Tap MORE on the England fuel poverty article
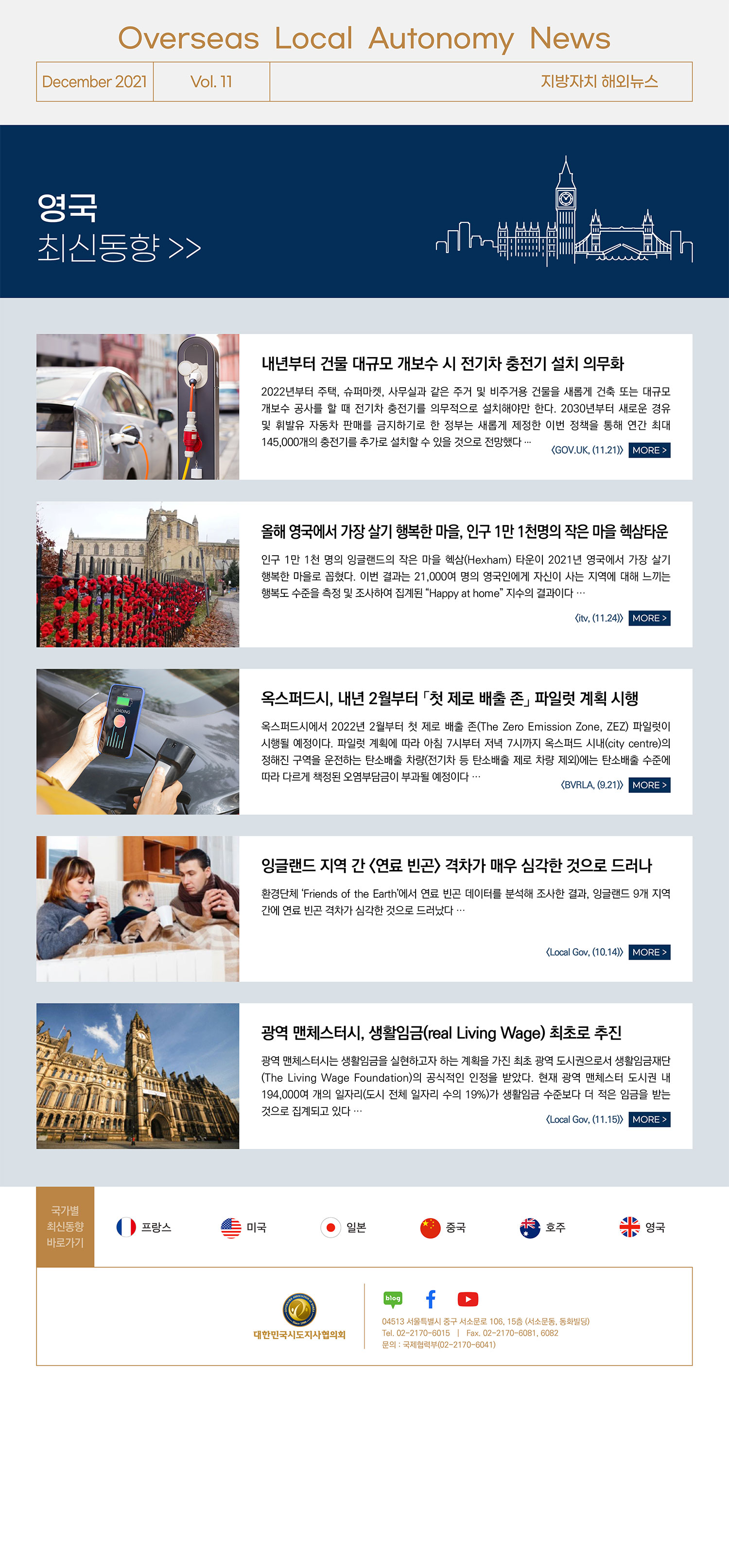Image resolution: width=729 pixels, height=1568 pixels. (649, 952)
